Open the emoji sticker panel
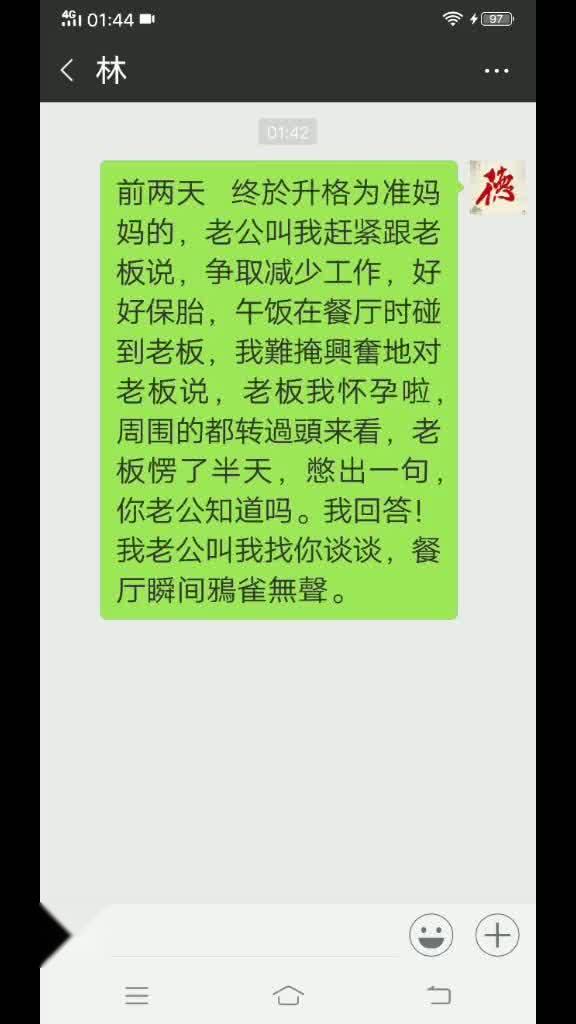Screen dimensions: 576x1024 point(431,935)
